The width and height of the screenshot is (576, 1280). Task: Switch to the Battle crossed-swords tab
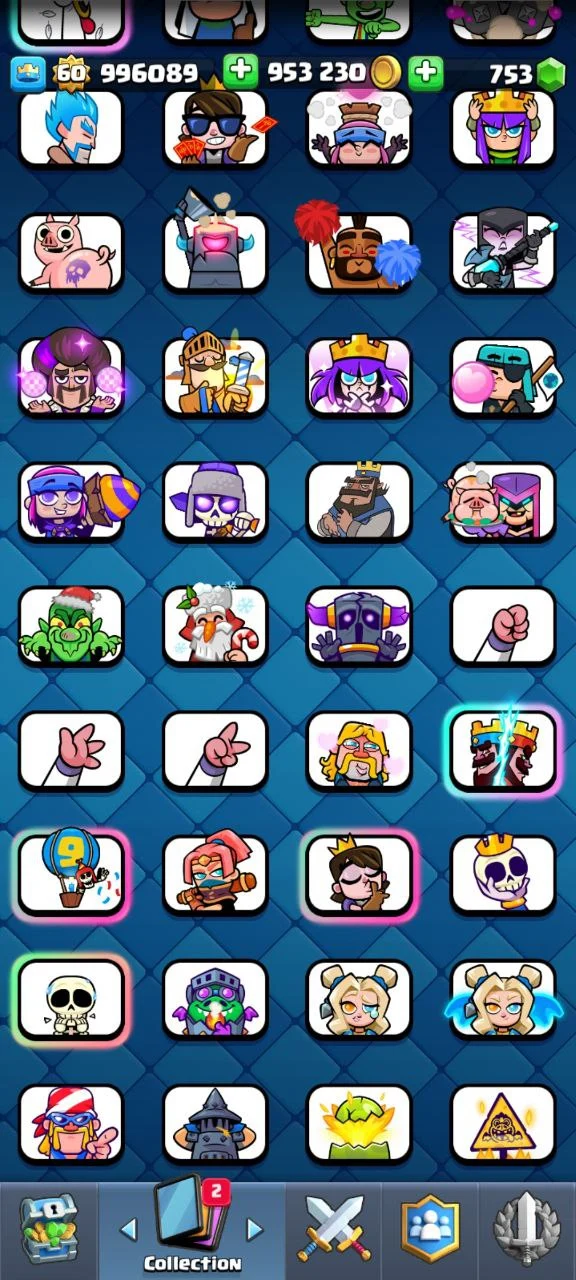(x=335, y=1227)
